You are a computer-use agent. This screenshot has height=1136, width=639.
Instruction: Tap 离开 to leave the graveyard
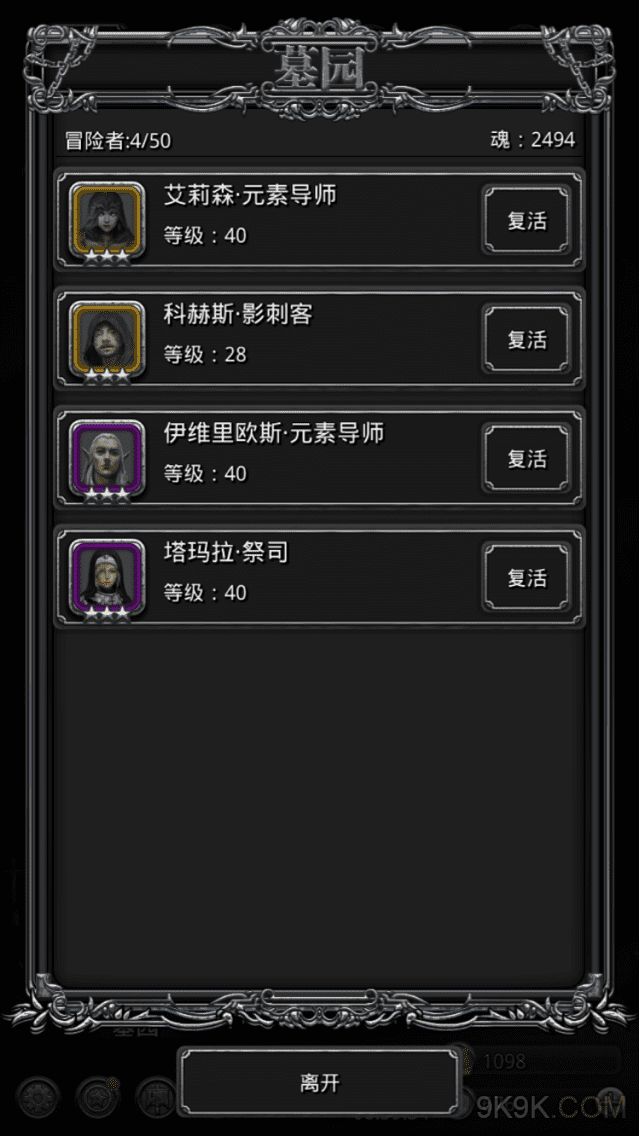point(319,1082)
